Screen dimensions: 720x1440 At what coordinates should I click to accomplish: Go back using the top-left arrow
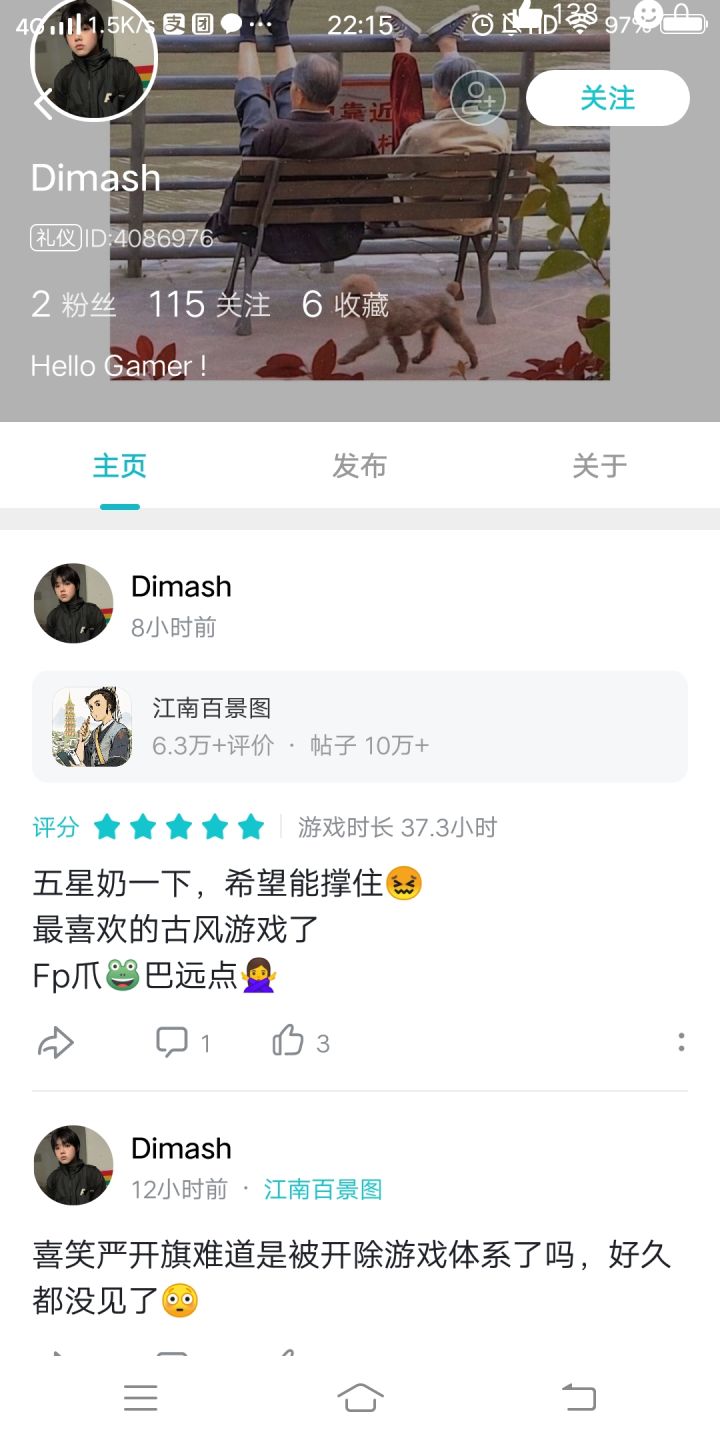click(43, 103)
